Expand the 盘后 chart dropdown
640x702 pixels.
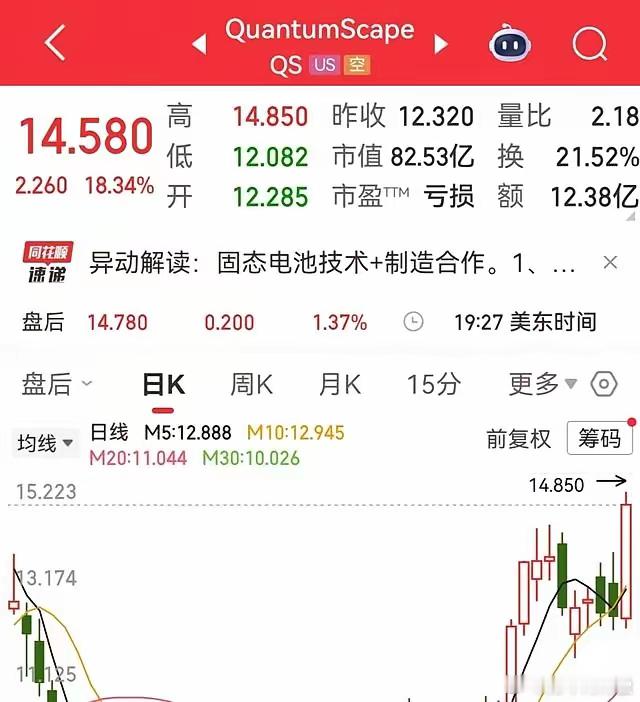(x=57, y=383)
